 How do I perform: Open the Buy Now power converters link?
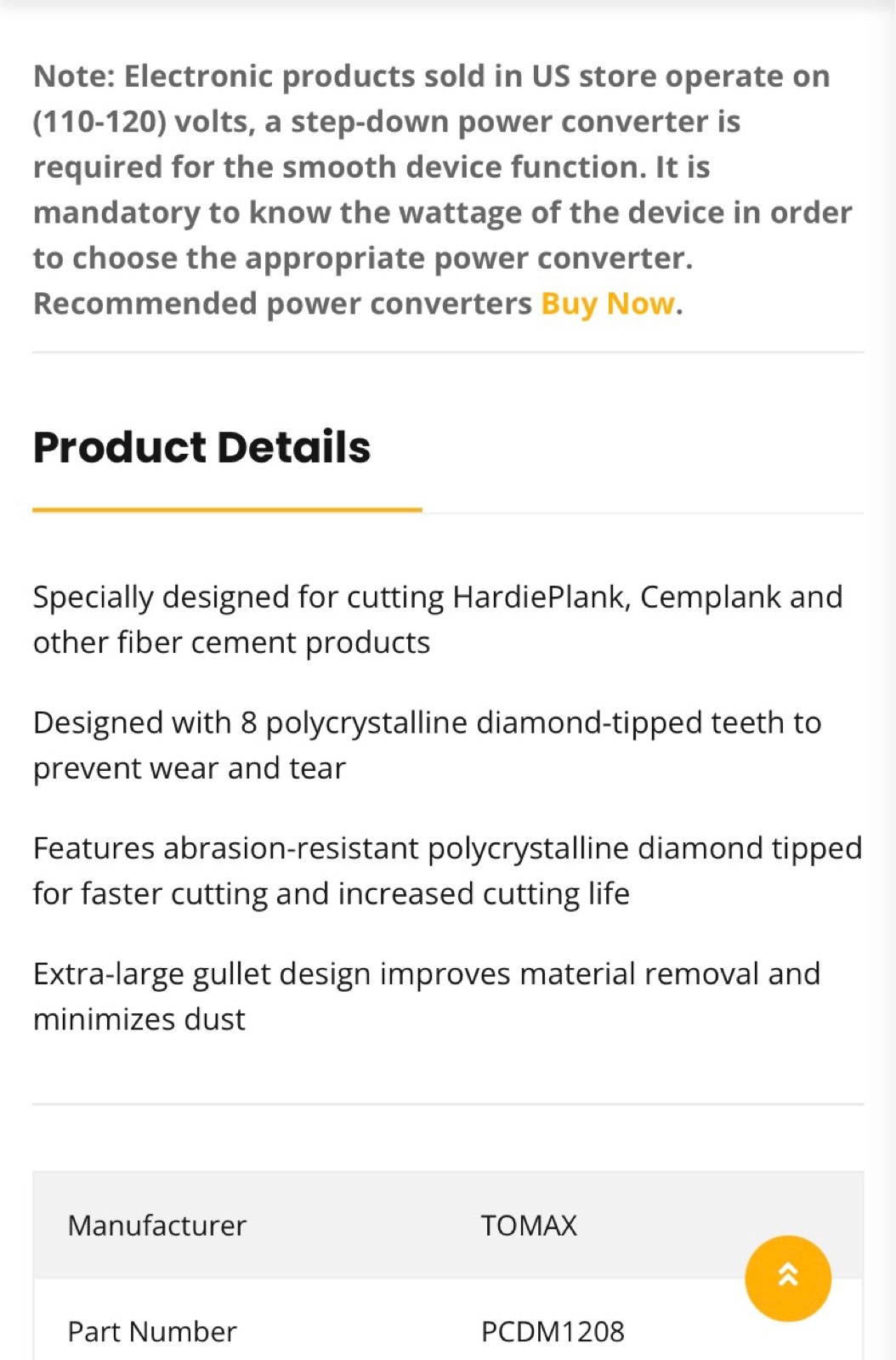point(607,303)
